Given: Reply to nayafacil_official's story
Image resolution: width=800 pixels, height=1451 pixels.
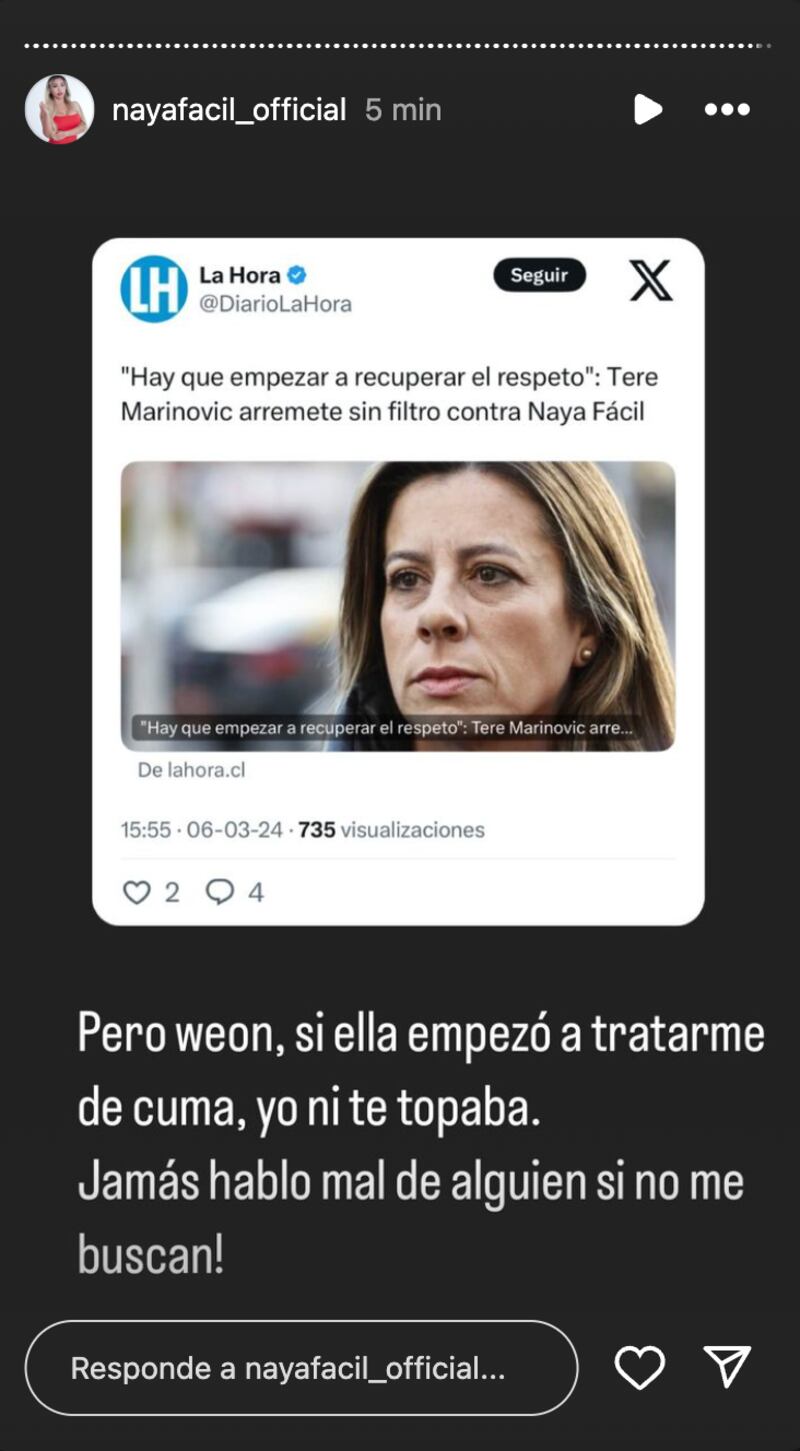Looking at the screenshot, I should 301,1368.
